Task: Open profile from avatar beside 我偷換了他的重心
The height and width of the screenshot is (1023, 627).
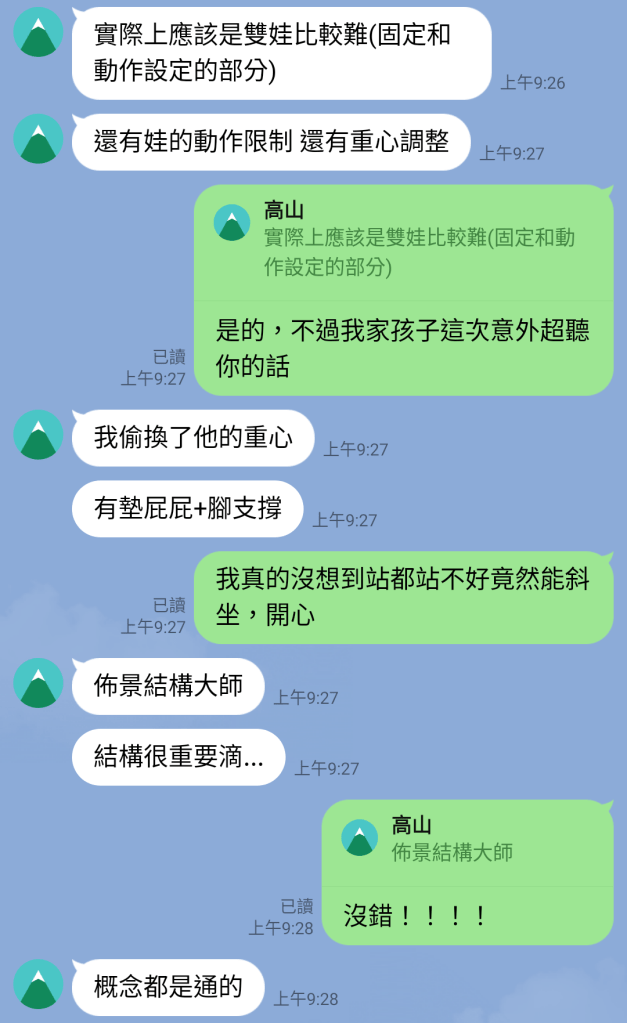Action: pyautogui.click(x=38, y=435)
